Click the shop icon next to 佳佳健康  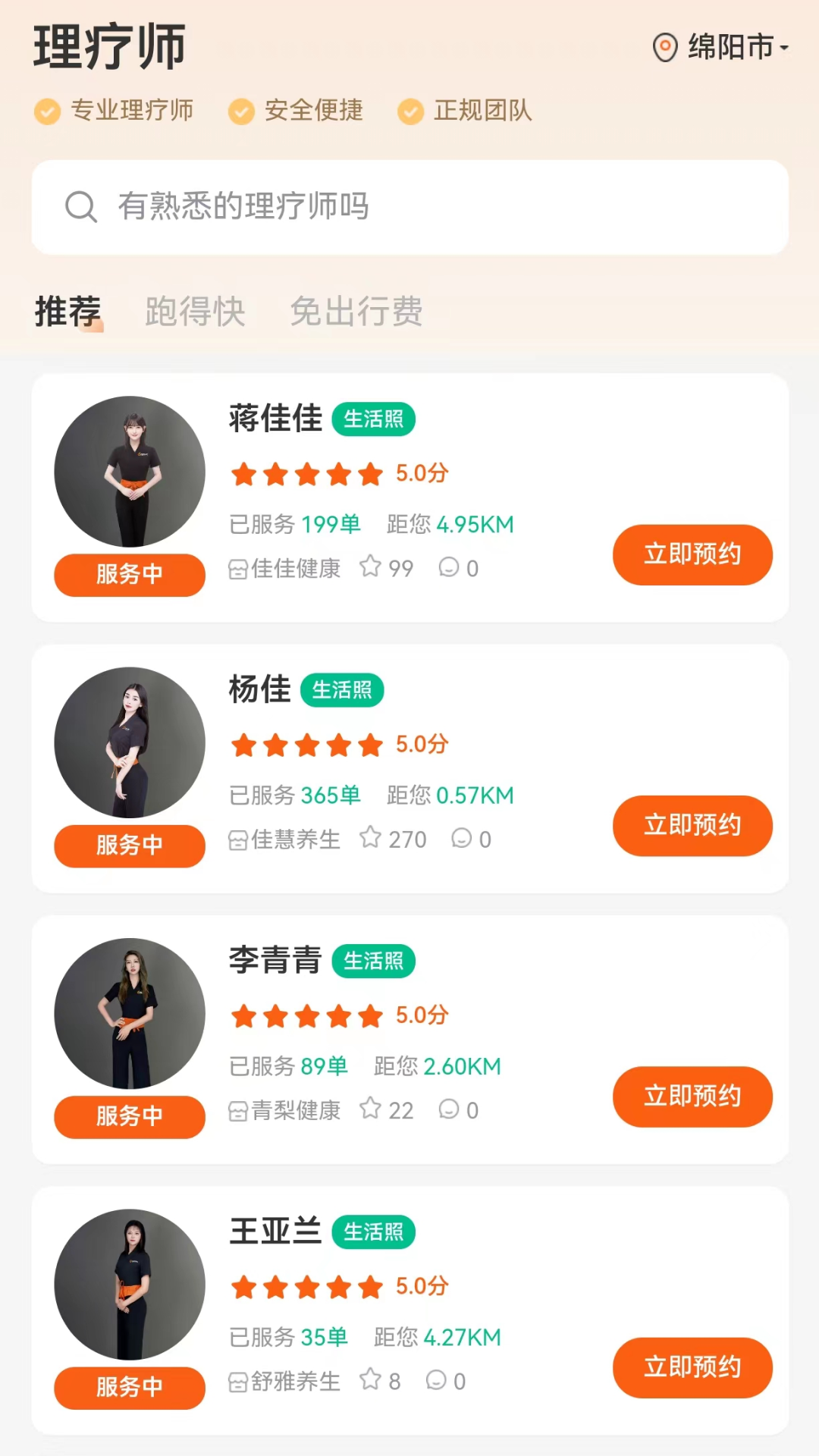point(237,568)
